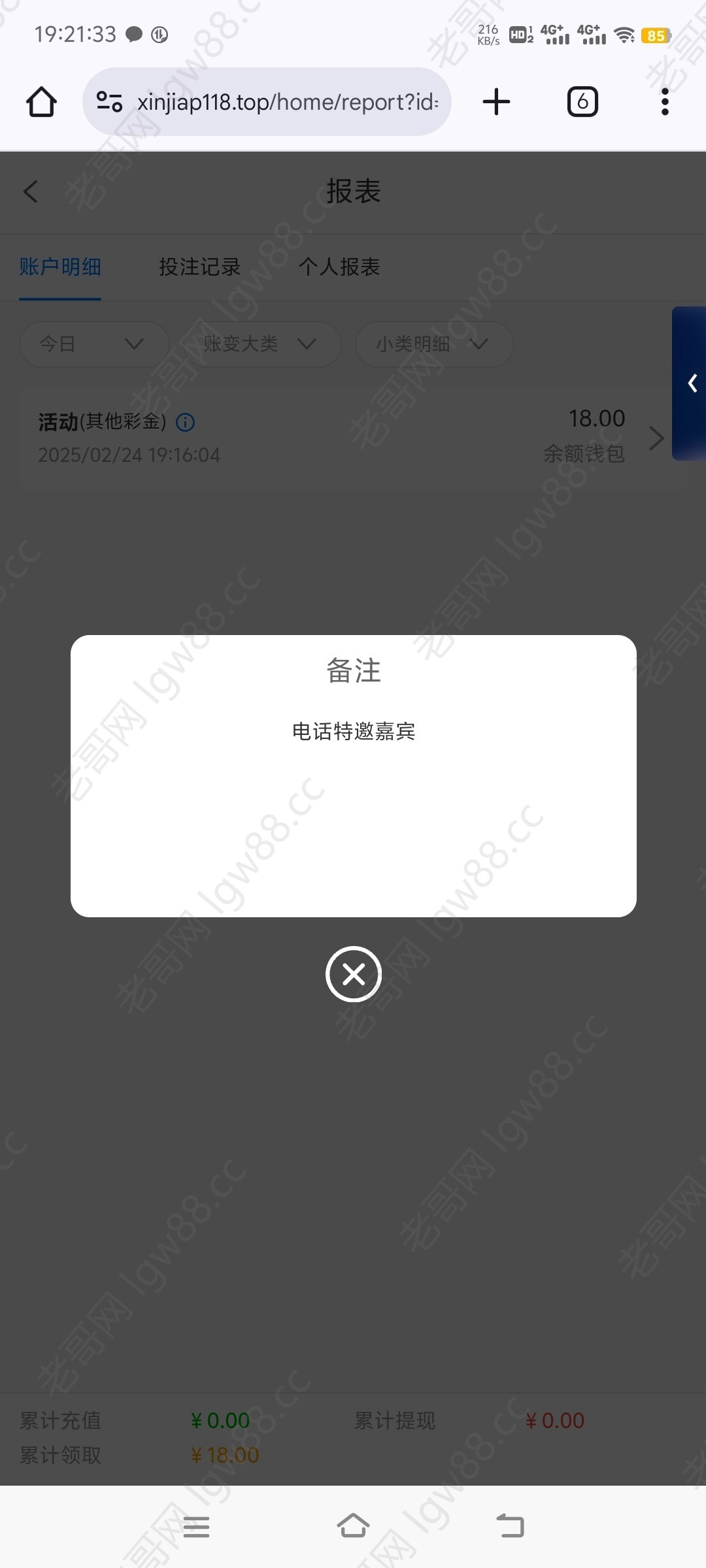Screen dimensions: 706x1568
Task: Open a new browser tab
Action: tap(496, 102)
